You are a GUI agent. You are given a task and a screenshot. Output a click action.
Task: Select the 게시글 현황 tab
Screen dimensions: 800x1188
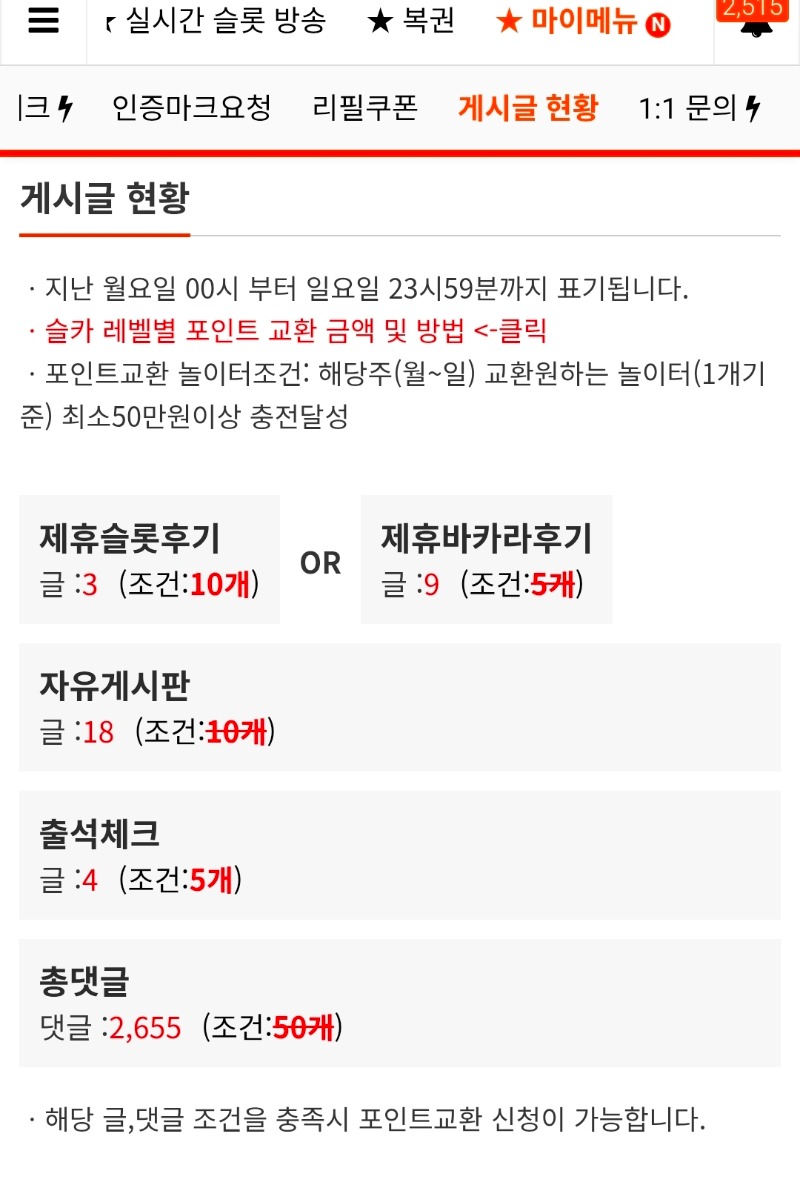coord(528,108)
